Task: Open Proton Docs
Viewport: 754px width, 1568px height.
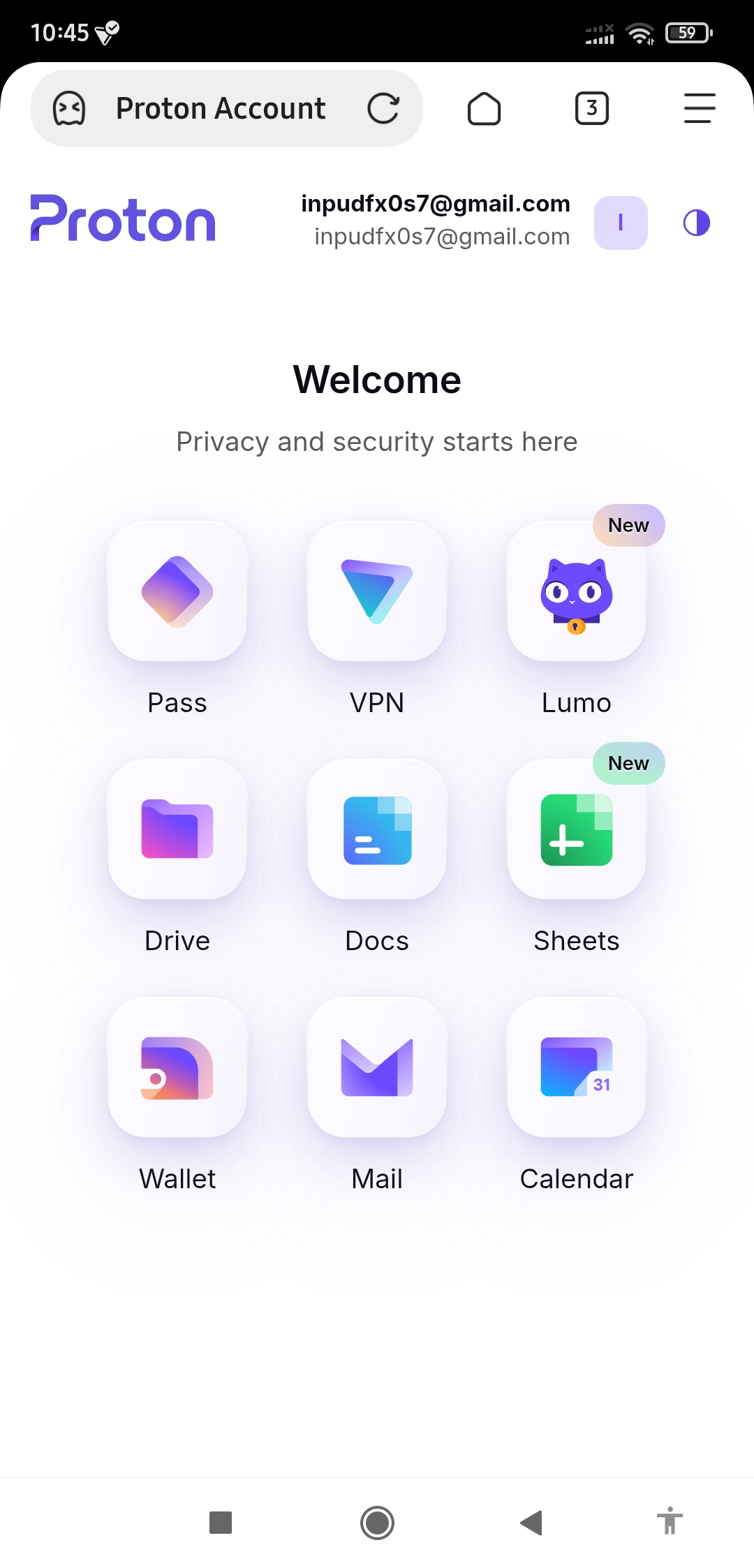Action: pos(377,829)
